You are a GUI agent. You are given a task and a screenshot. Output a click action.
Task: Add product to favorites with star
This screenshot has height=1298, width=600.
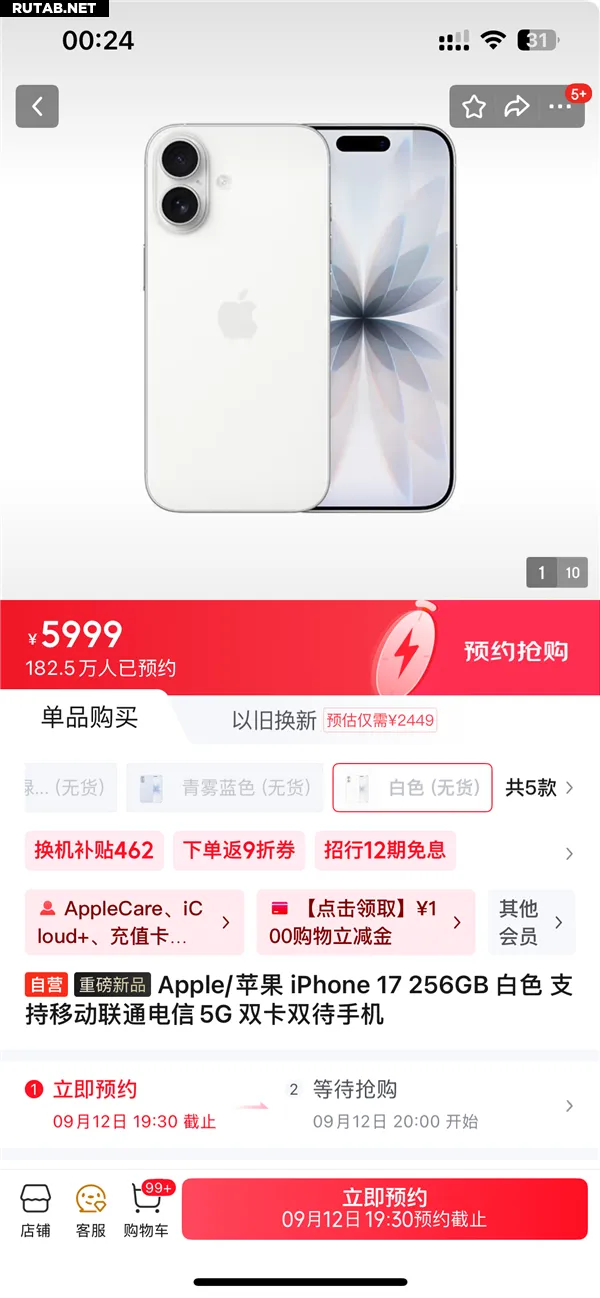pos(474,106)
